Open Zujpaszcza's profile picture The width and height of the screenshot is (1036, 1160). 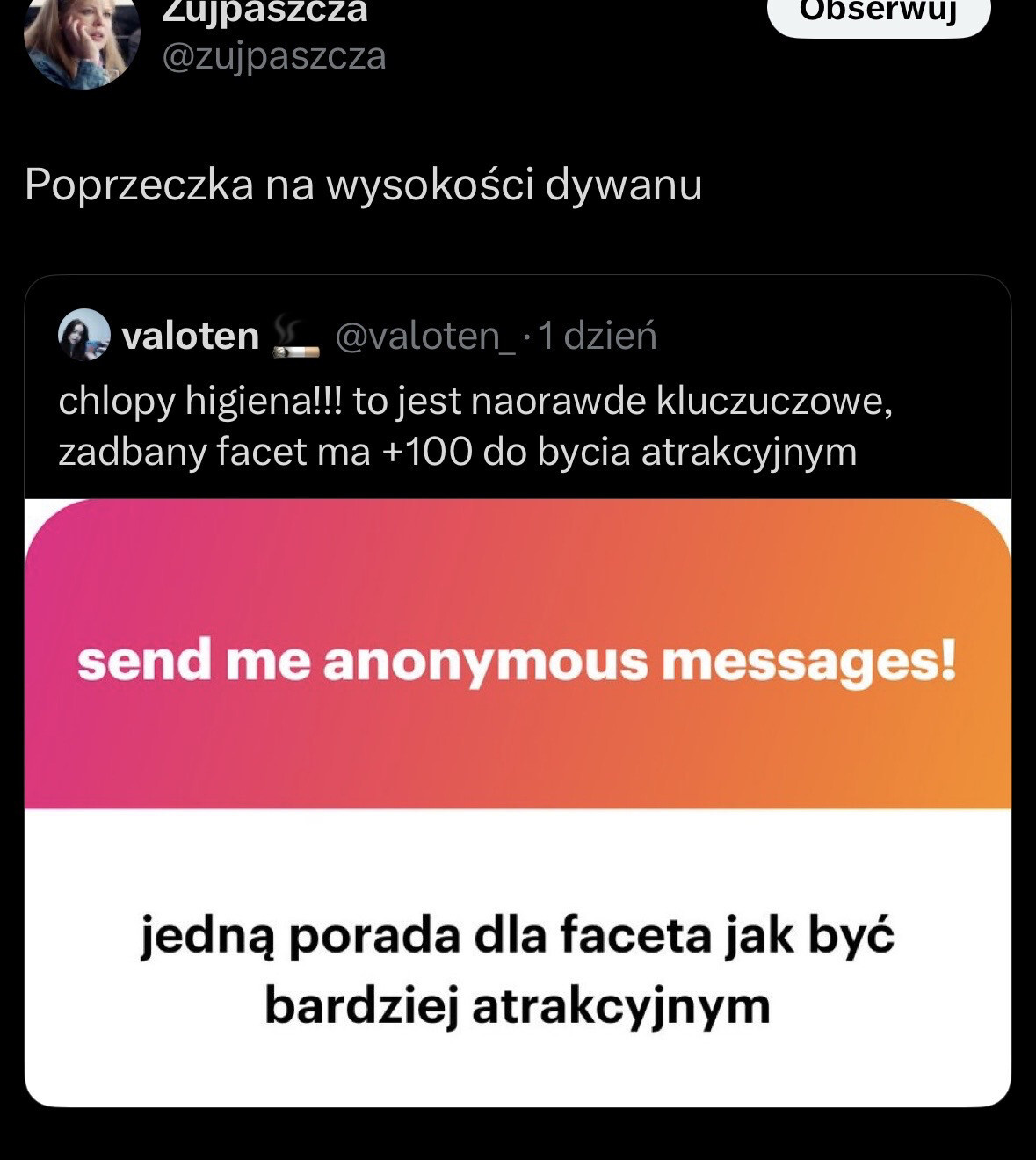[x=82, y=40]
